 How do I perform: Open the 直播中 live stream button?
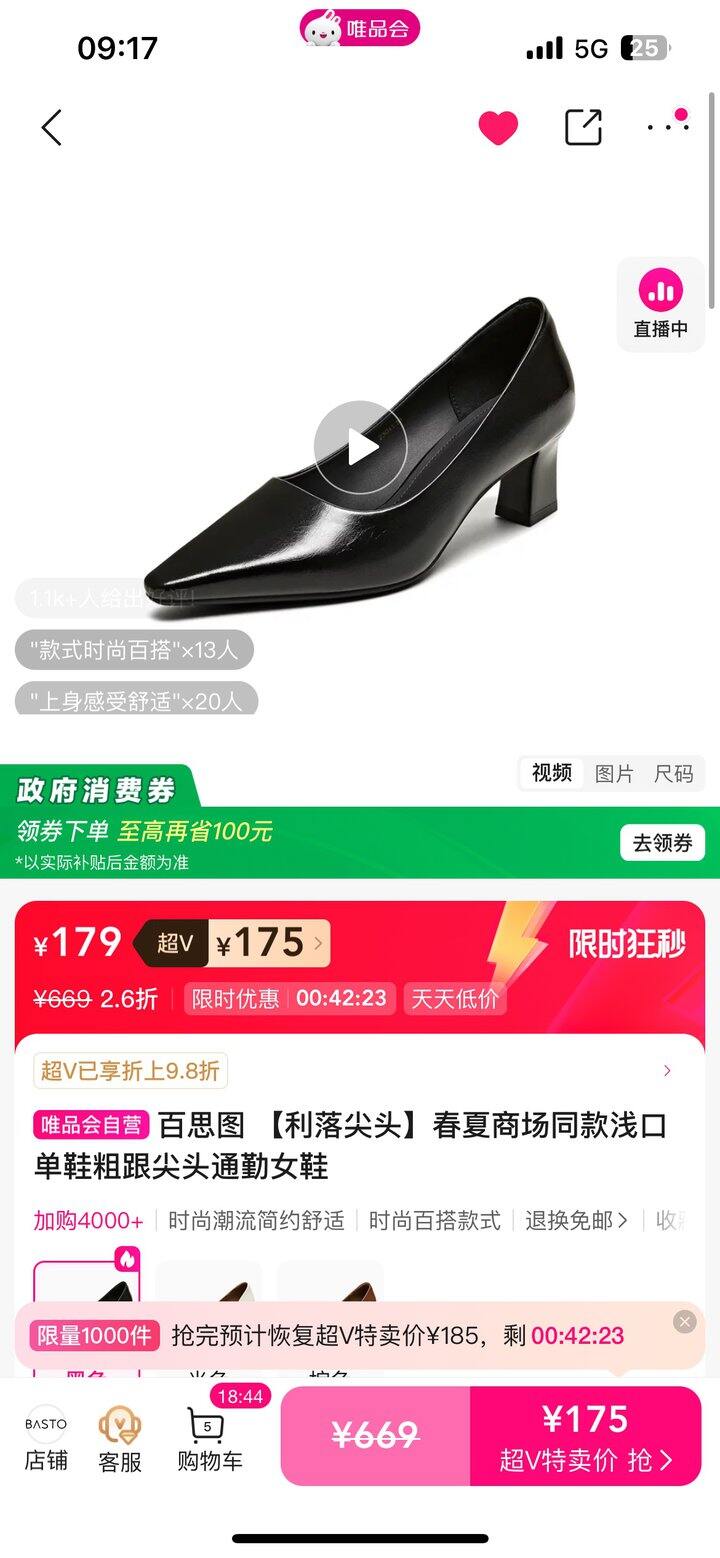tap(661, 304)
